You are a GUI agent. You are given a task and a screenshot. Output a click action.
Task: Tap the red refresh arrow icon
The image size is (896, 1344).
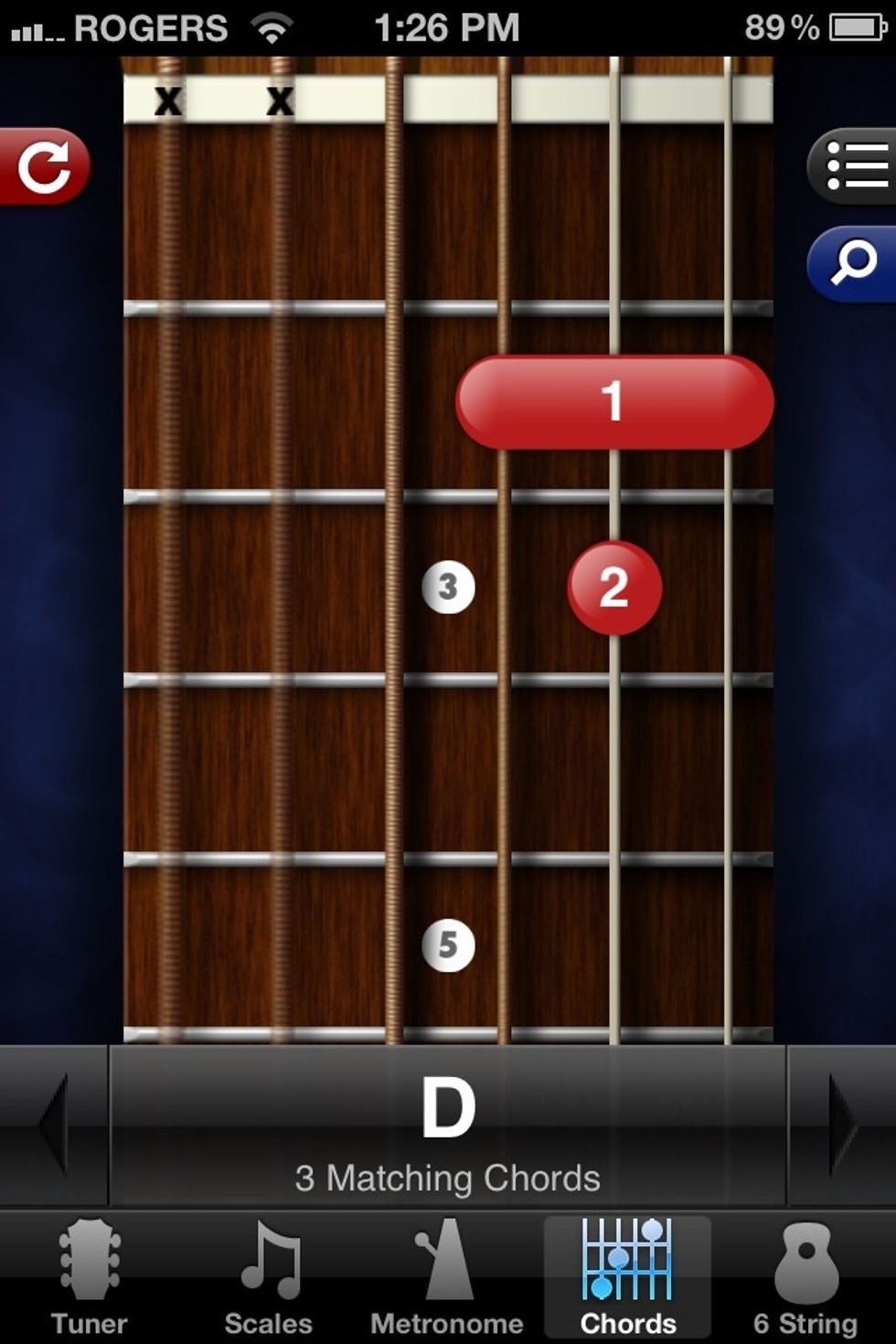click(x=44, y=166)
